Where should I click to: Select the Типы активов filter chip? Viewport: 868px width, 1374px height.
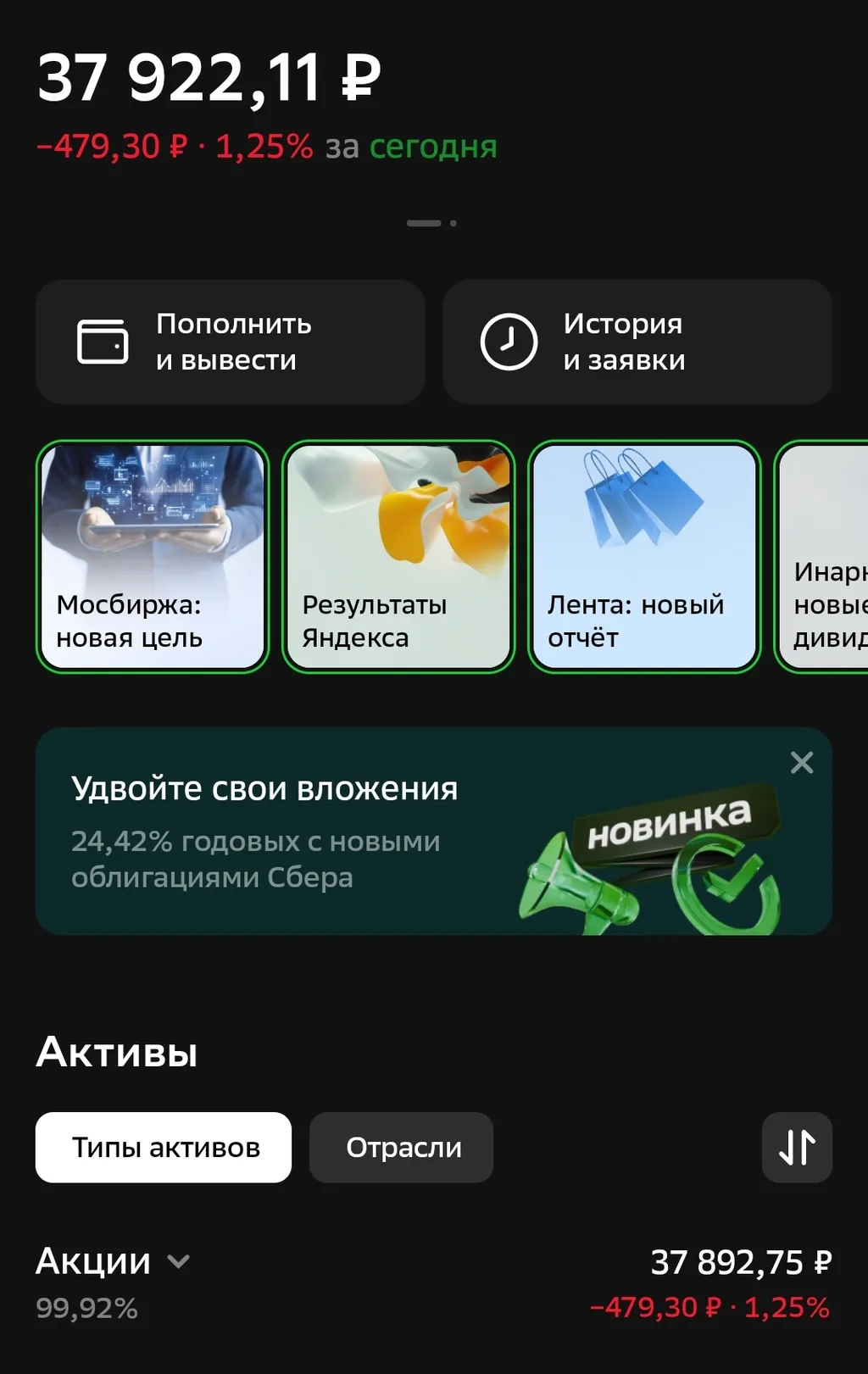(164, 1148)
